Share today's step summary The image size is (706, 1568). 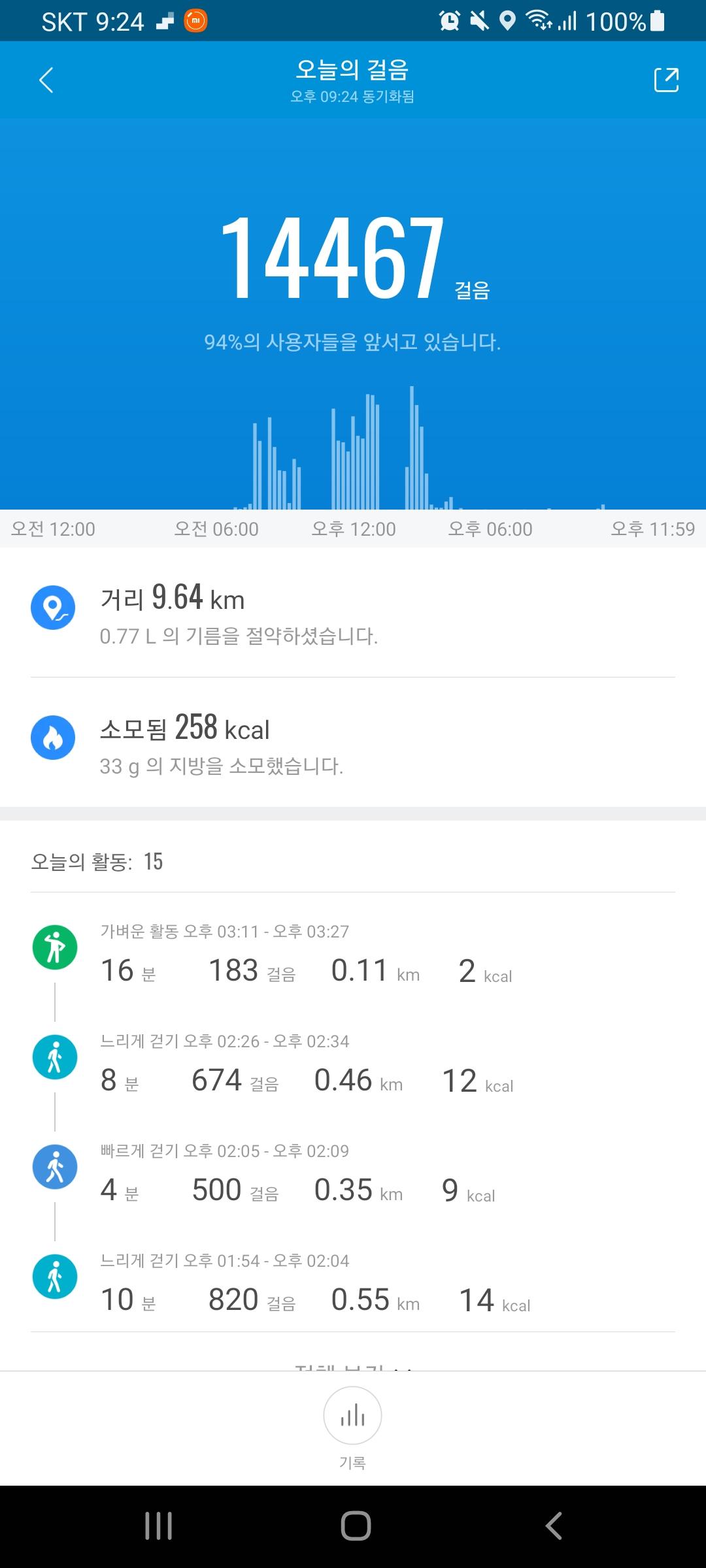click(666, 80)
